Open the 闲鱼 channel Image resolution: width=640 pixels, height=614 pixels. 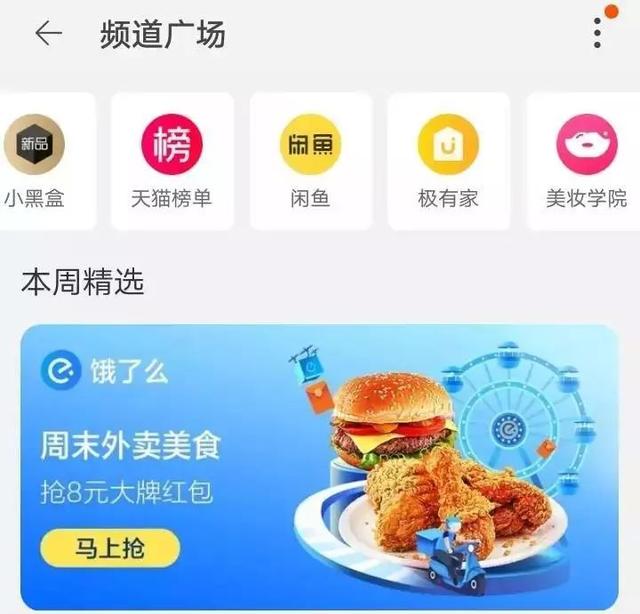click(x=310, y=160)
